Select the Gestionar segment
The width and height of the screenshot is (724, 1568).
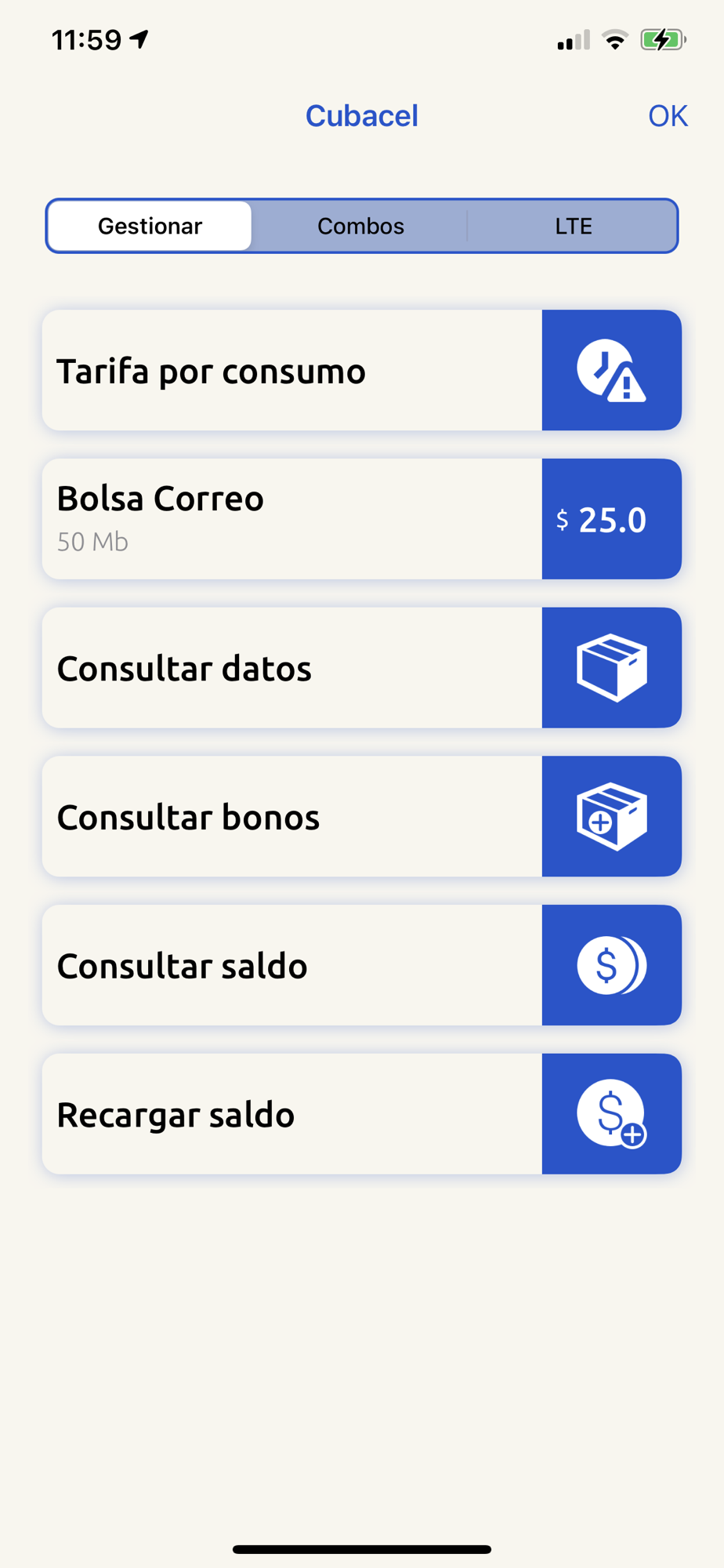click(150, 226)
